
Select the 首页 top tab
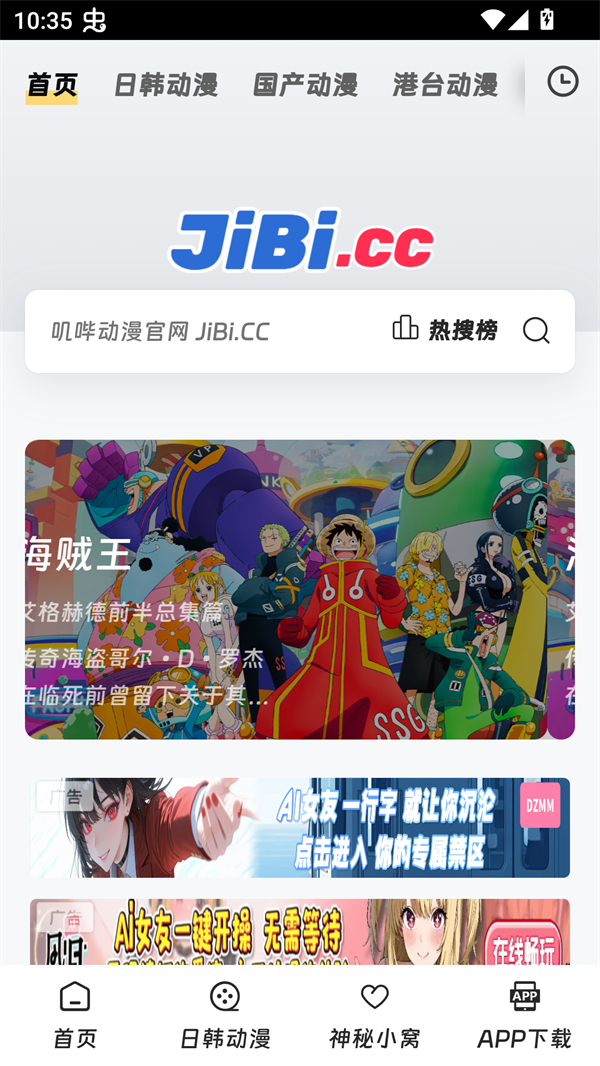click(52, 86)
